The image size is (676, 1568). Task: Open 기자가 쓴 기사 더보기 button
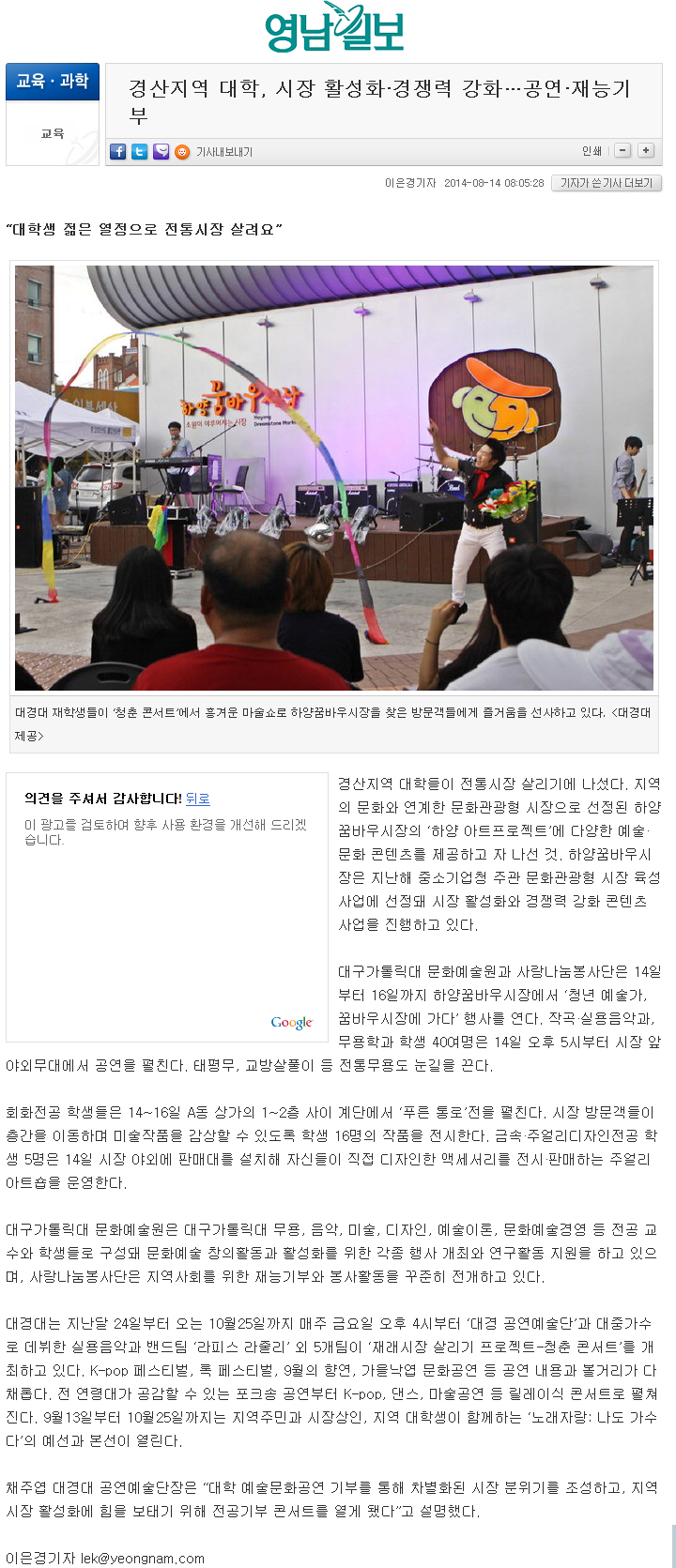pyautogui.click(x=606, y=183)
